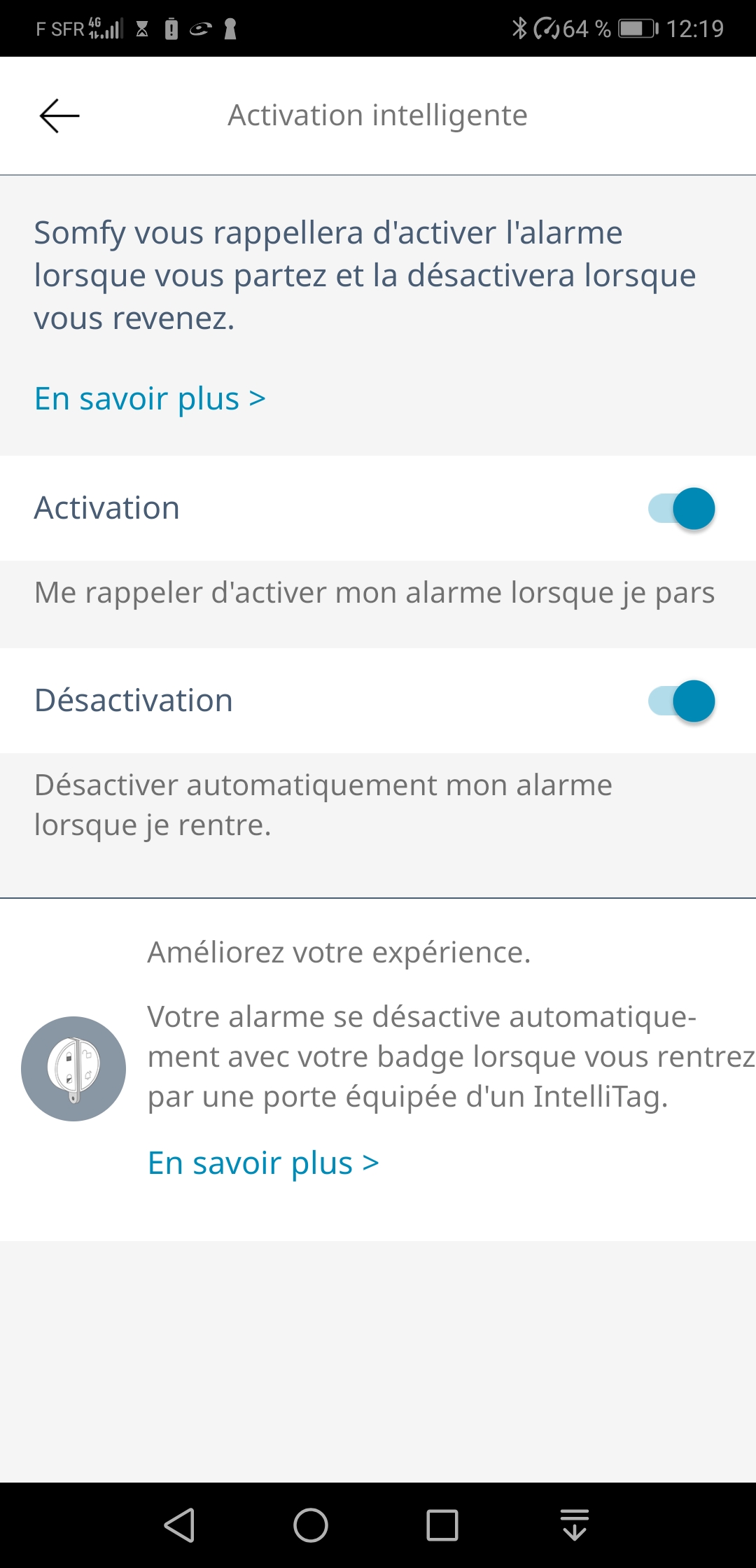Go back using the top-left arrow
756x1568 pixels.
59,115
